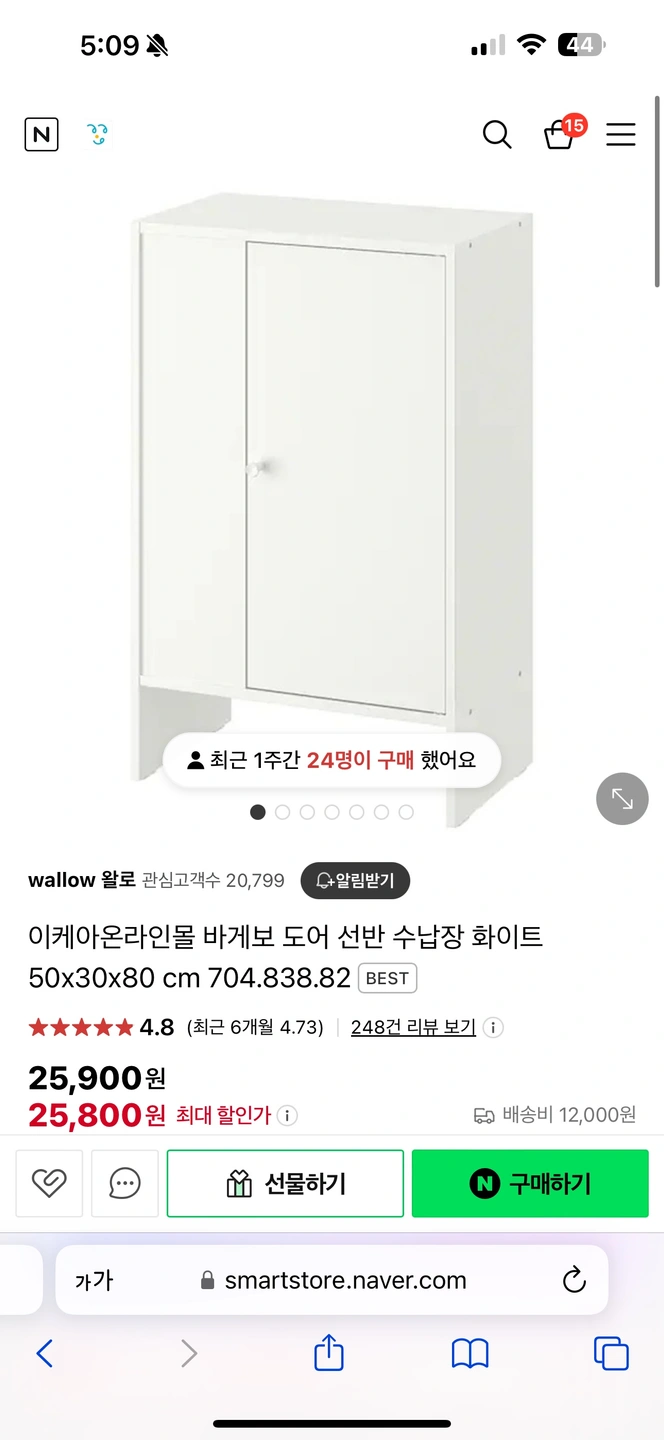Go back to the previous page
This screenshot has width=664, height=1440.
pyautogui.click(x=44, y=1354)
